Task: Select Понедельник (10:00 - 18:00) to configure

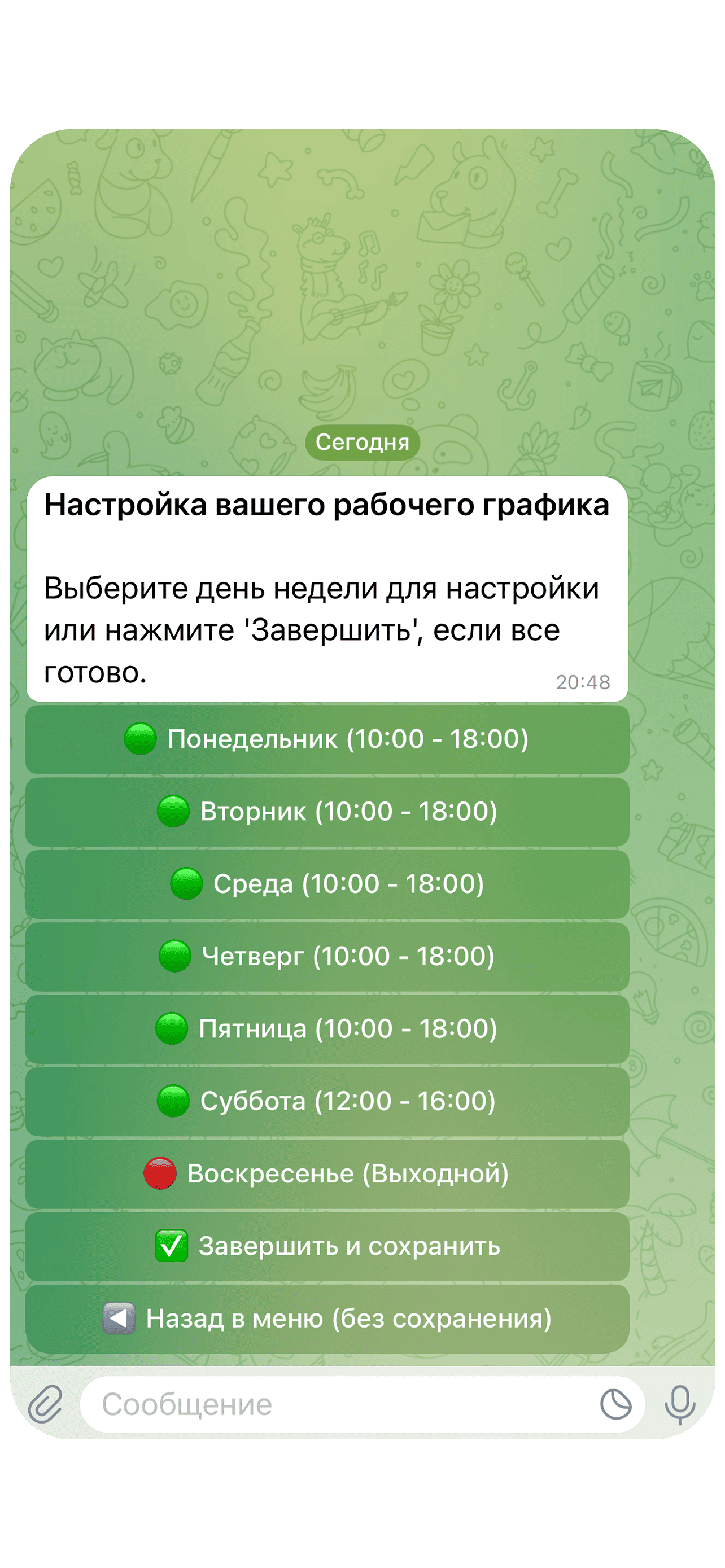Action: [x=327, y=739]
